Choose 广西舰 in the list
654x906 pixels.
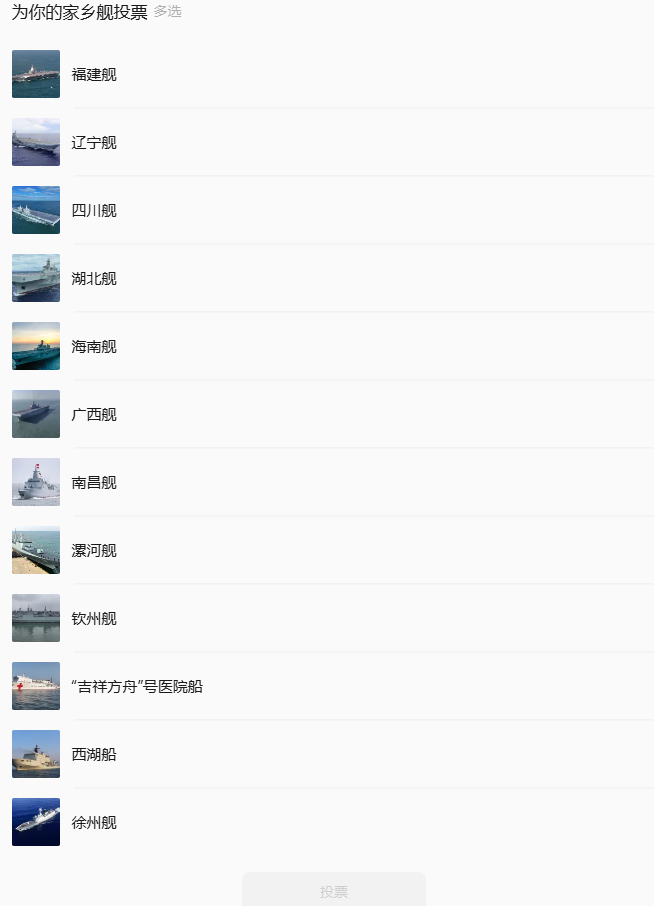pyautogui.click(x=94, y=414)
